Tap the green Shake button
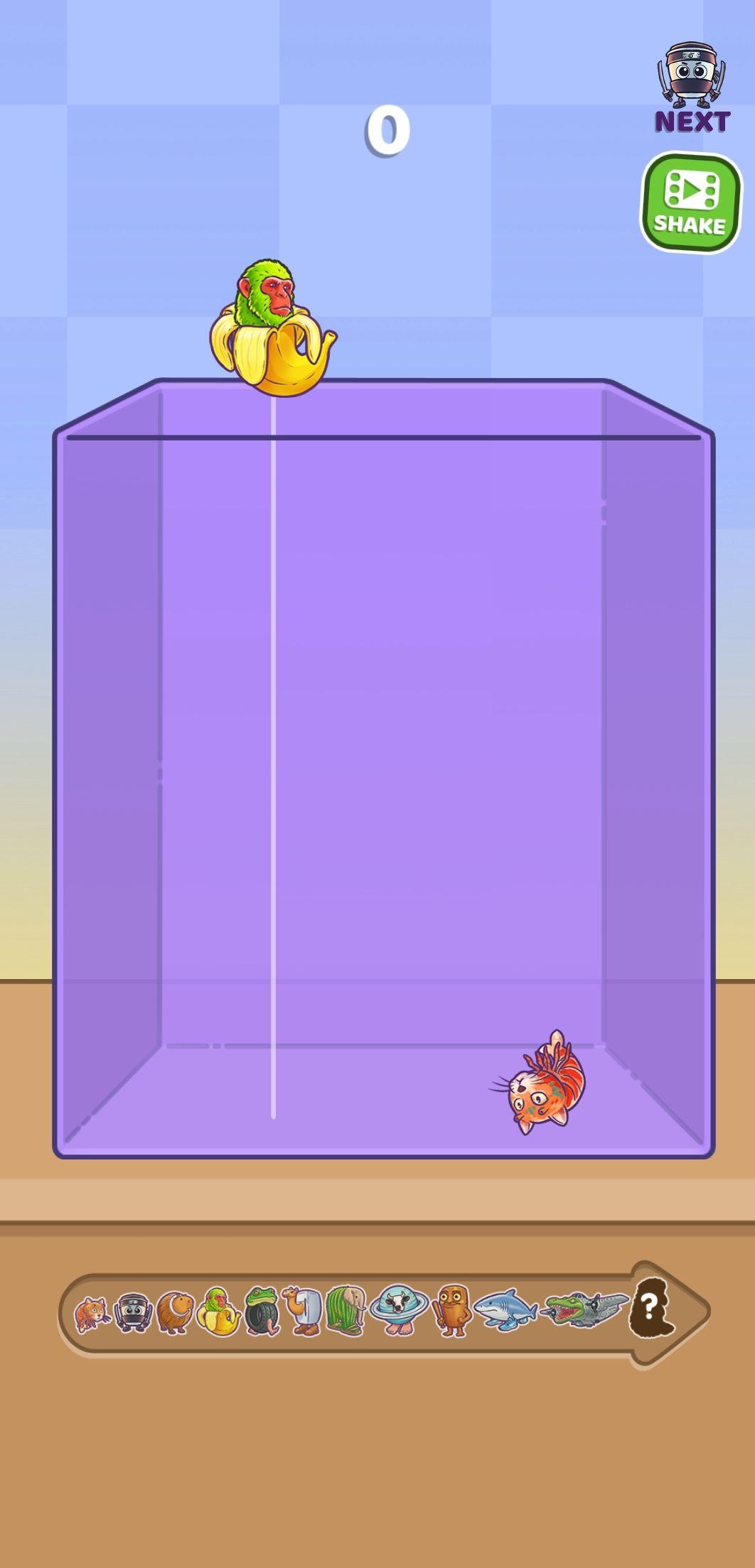755x1568 pixels. click(x=690, y=203)
